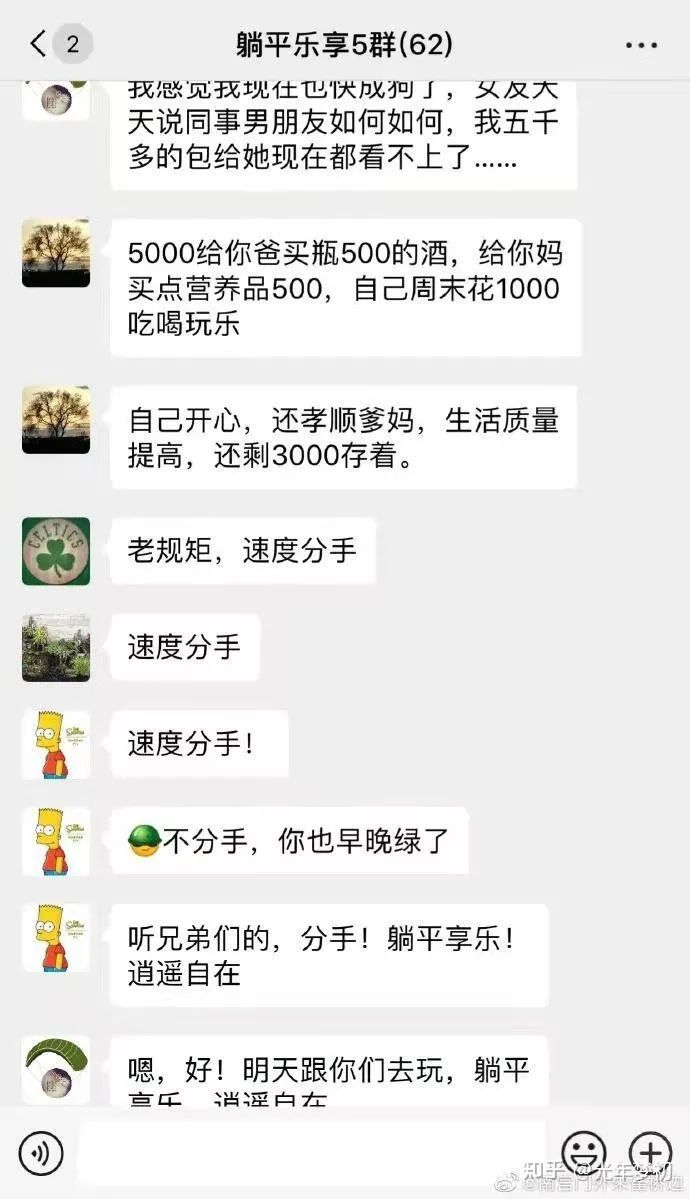Open the group chat overflow menu

[x=641, y=45]
